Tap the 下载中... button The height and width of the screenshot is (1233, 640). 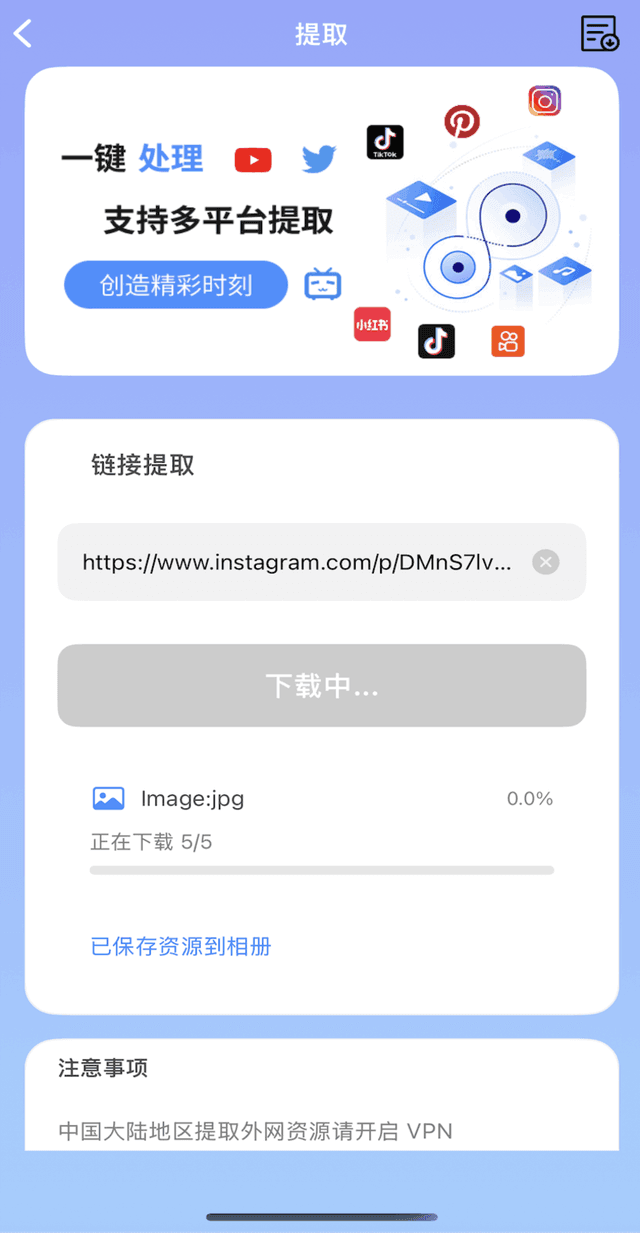click(321, 685)
